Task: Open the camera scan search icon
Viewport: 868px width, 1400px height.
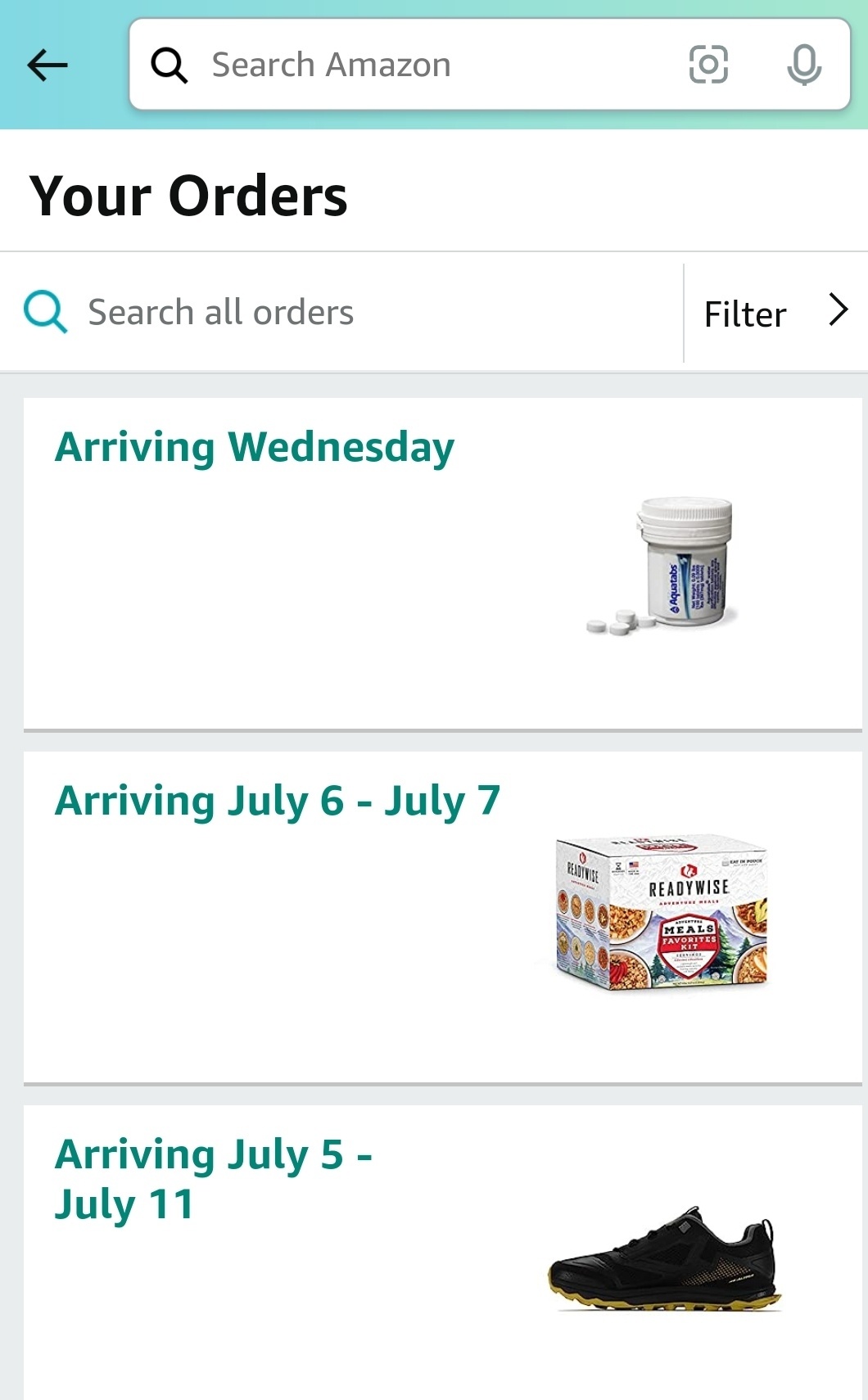Action: 708,65
